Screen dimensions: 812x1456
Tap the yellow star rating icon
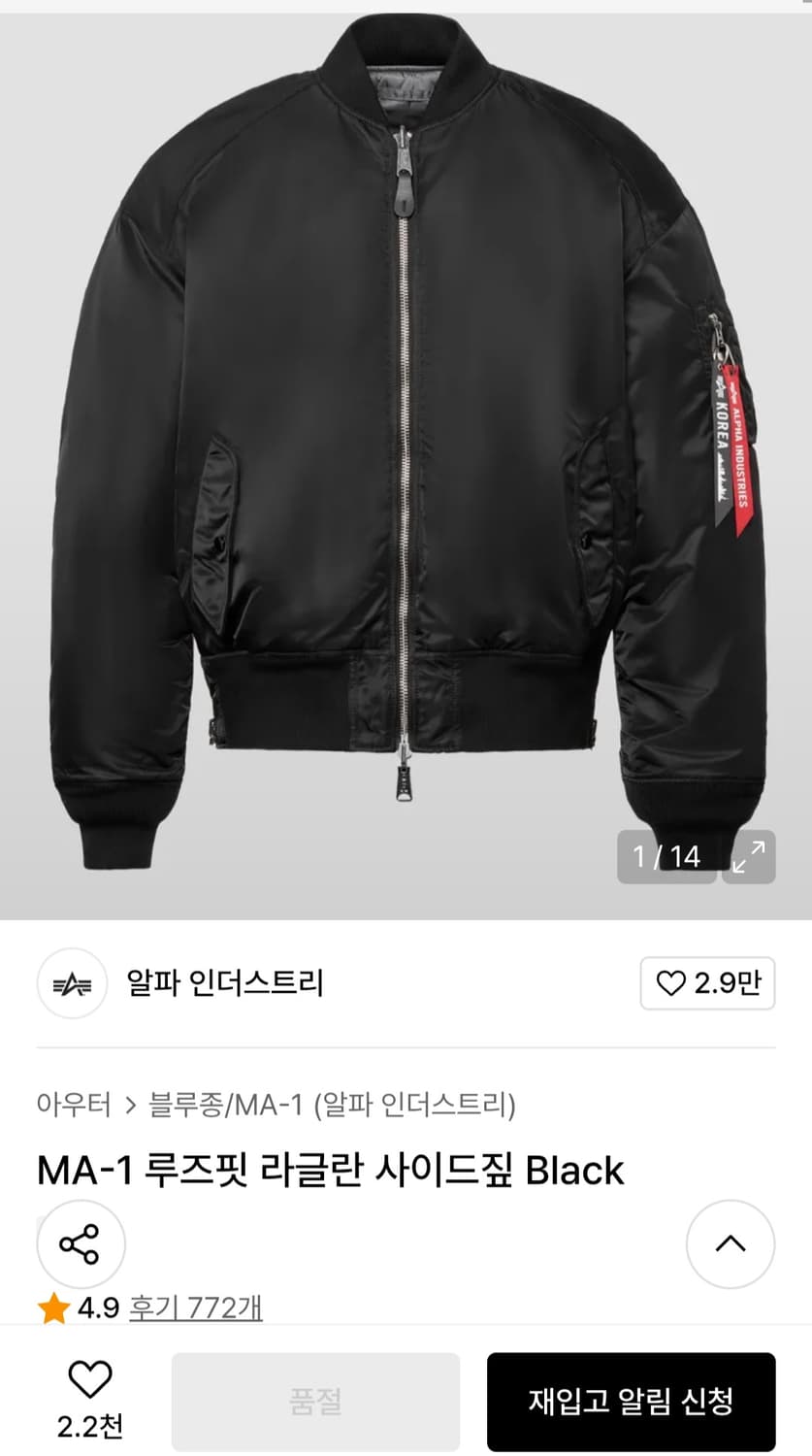point(51,1307)
